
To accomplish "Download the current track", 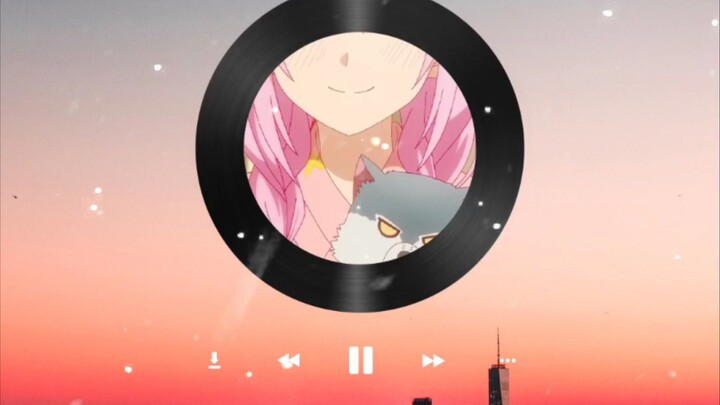I will point(214,360).
